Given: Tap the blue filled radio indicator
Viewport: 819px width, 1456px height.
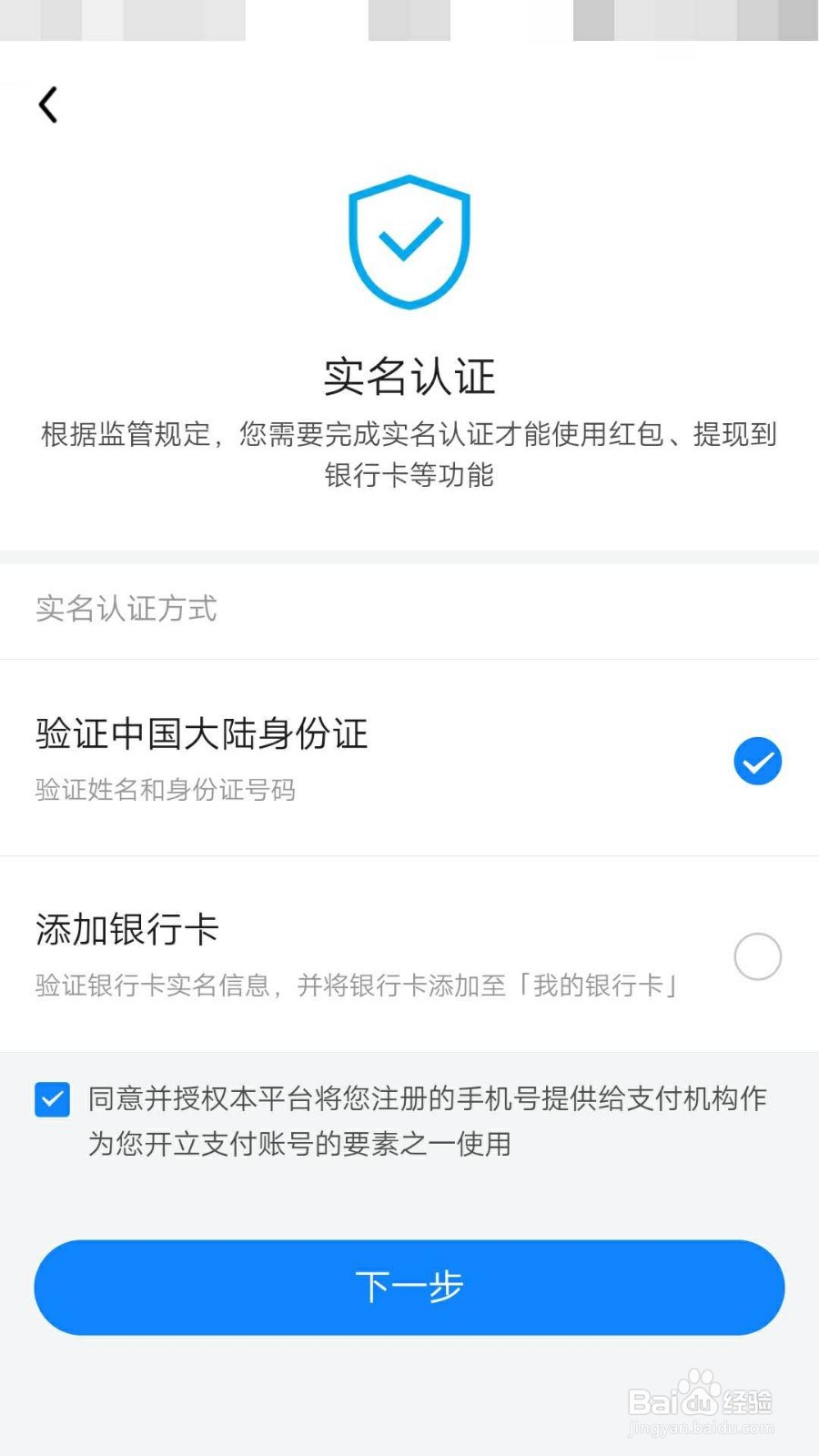Looking at the screenshot, I should [757, 761].
